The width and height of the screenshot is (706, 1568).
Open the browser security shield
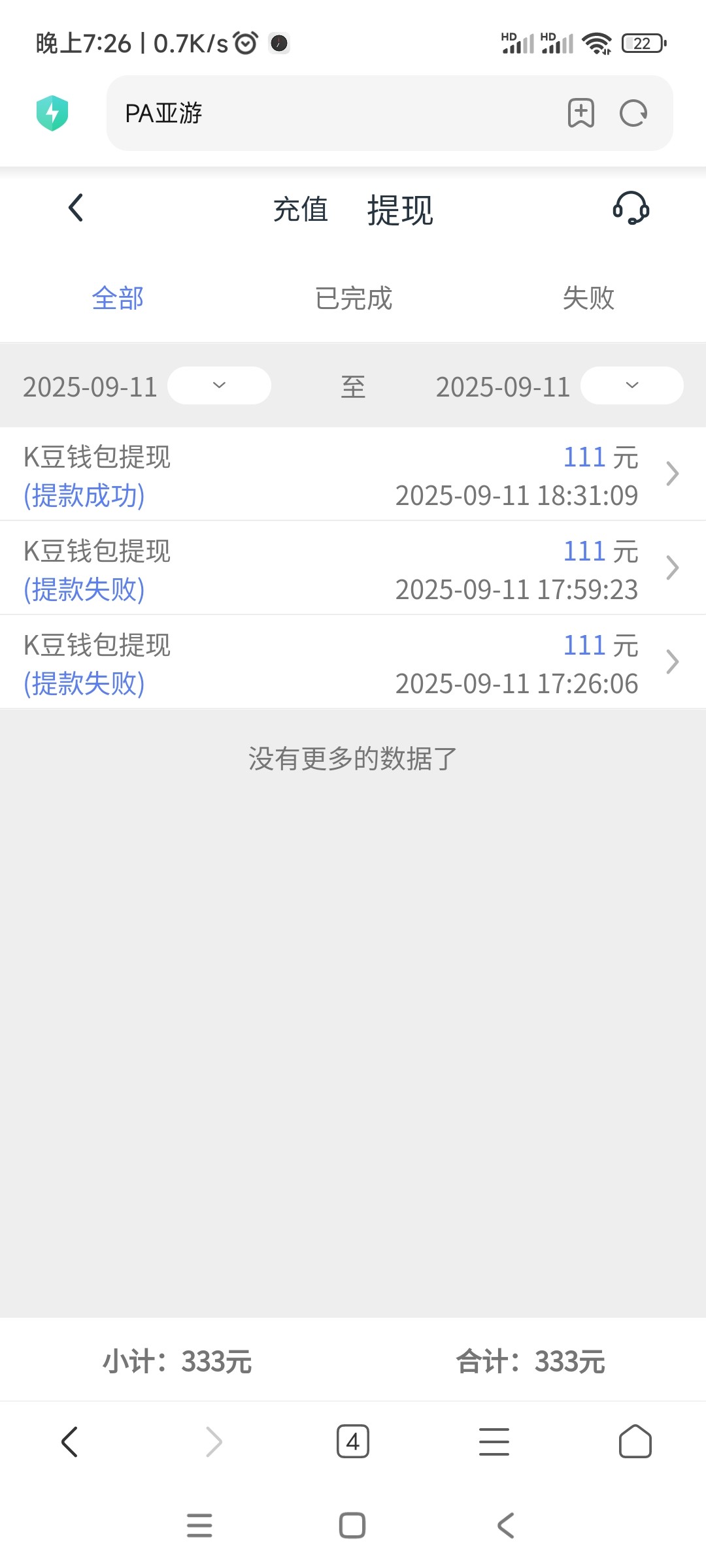52,113
